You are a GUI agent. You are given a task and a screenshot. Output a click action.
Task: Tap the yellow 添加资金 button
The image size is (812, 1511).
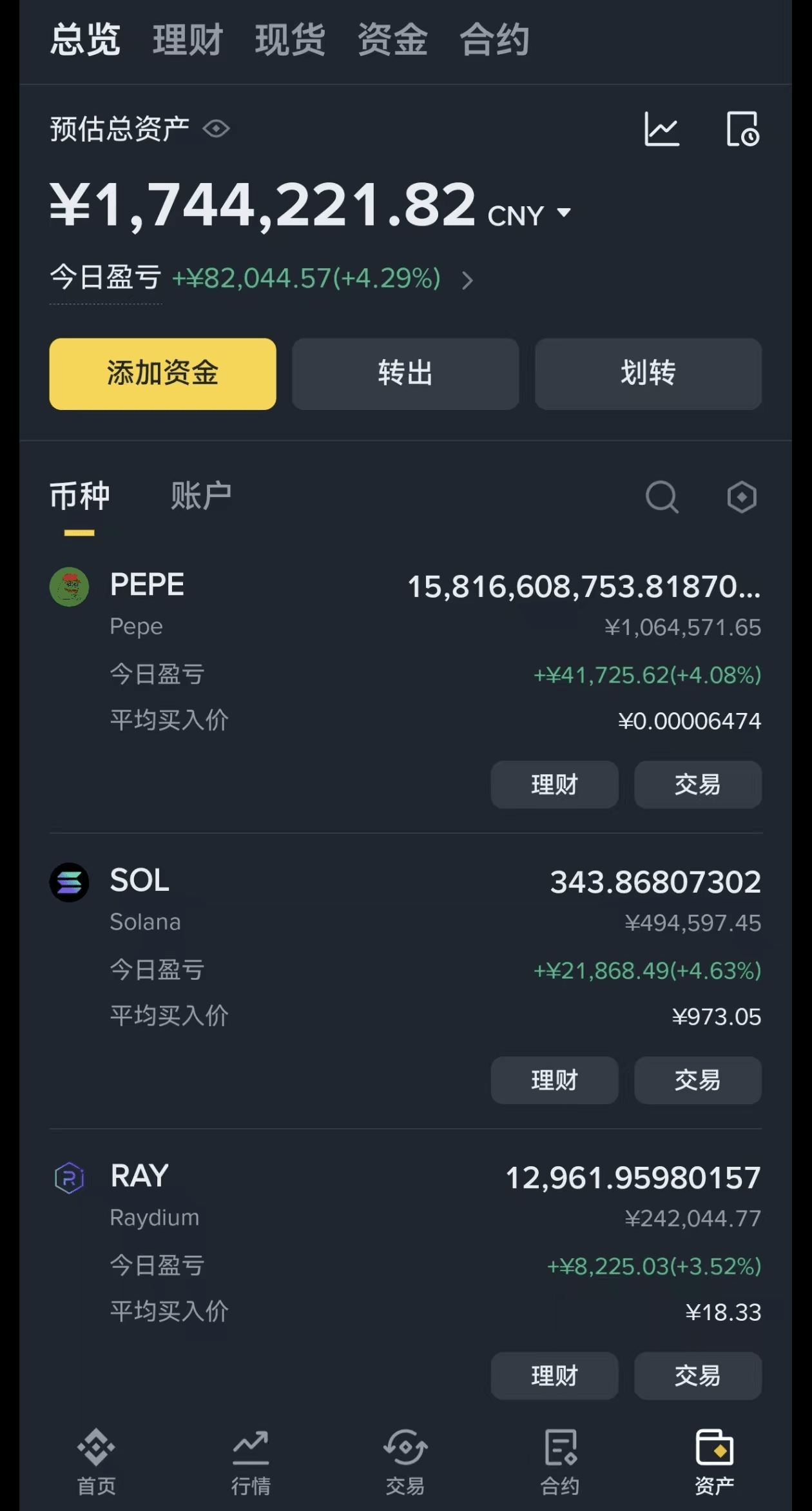(163, 374)
